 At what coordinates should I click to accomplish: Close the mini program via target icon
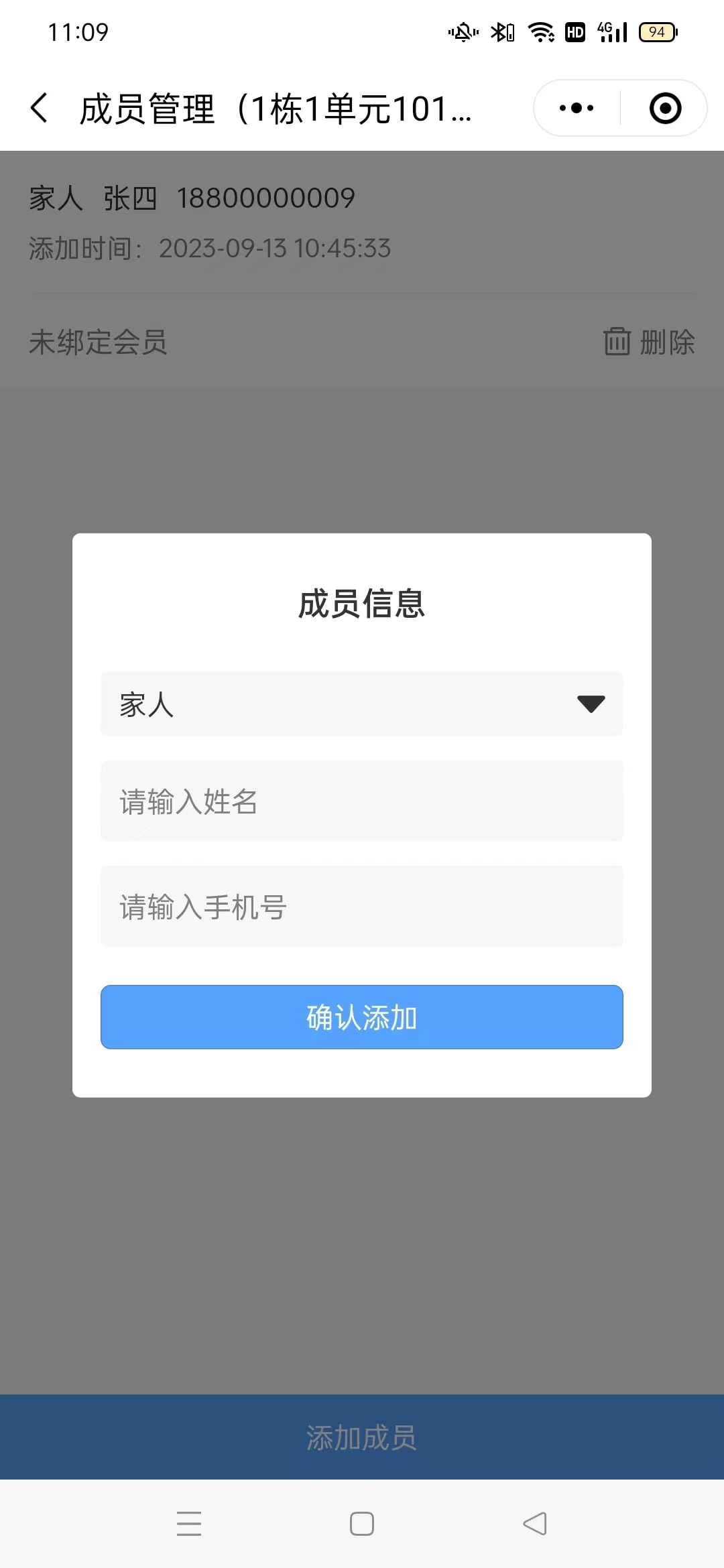[x=665, y=108]
